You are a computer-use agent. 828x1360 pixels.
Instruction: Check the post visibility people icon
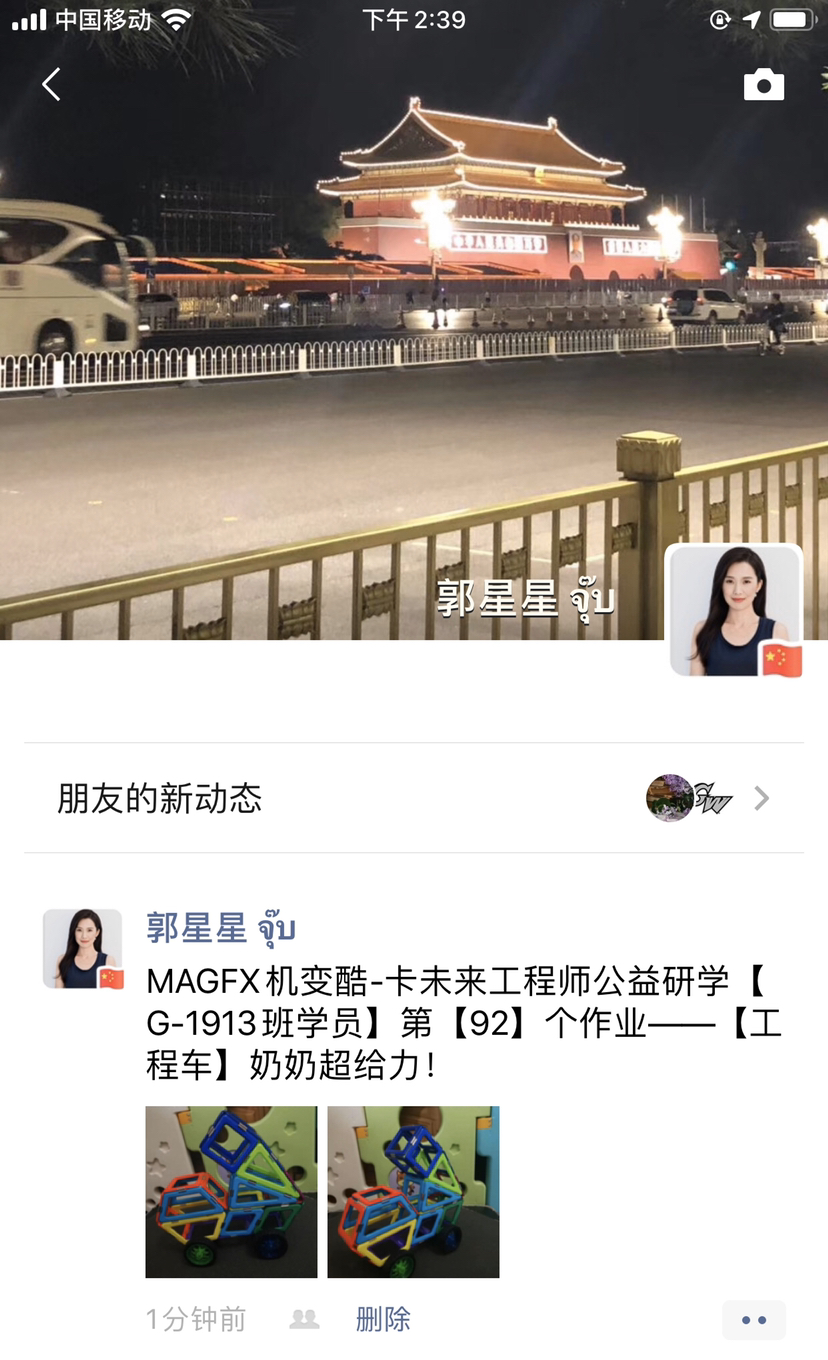point(304,1320)
